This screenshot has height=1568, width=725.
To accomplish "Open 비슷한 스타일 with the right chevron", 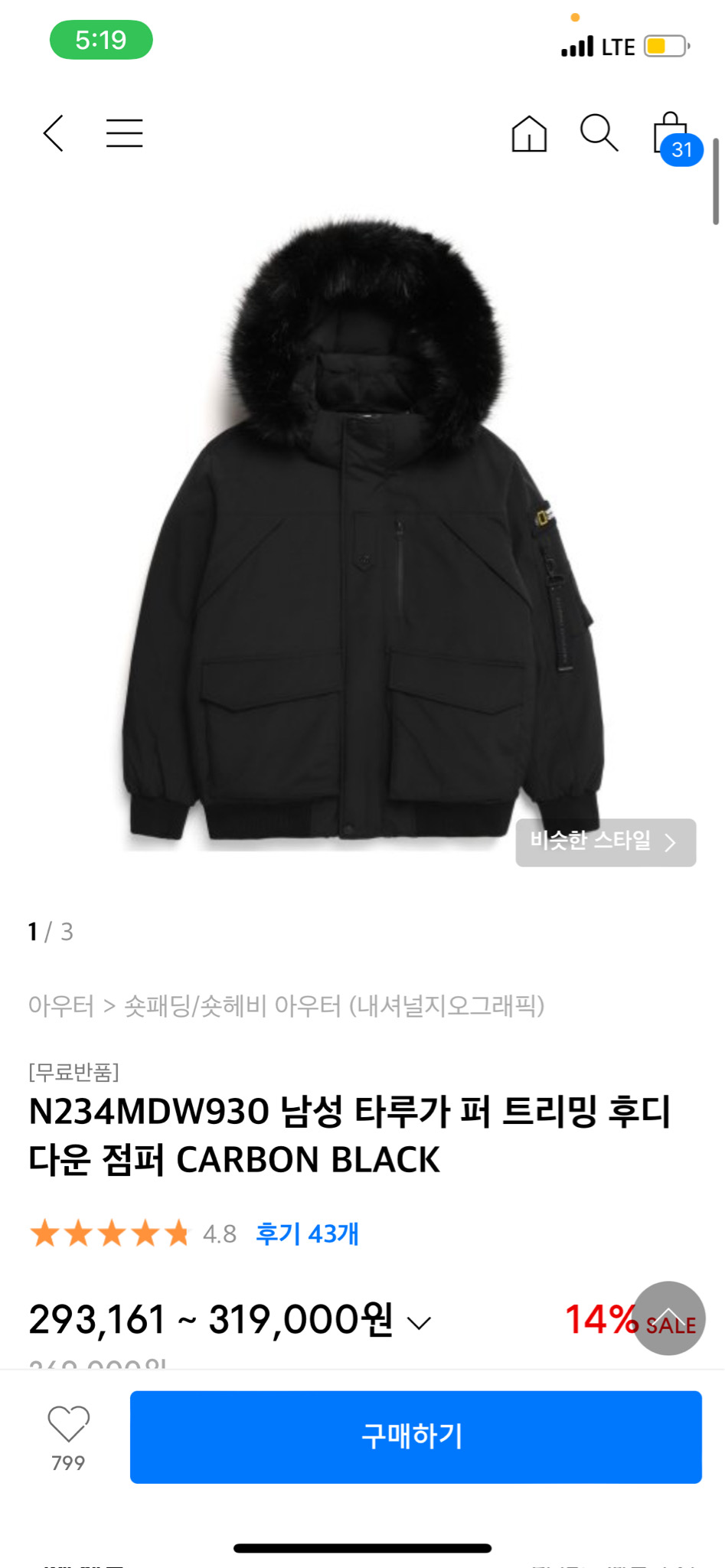I will click(604, 843).
